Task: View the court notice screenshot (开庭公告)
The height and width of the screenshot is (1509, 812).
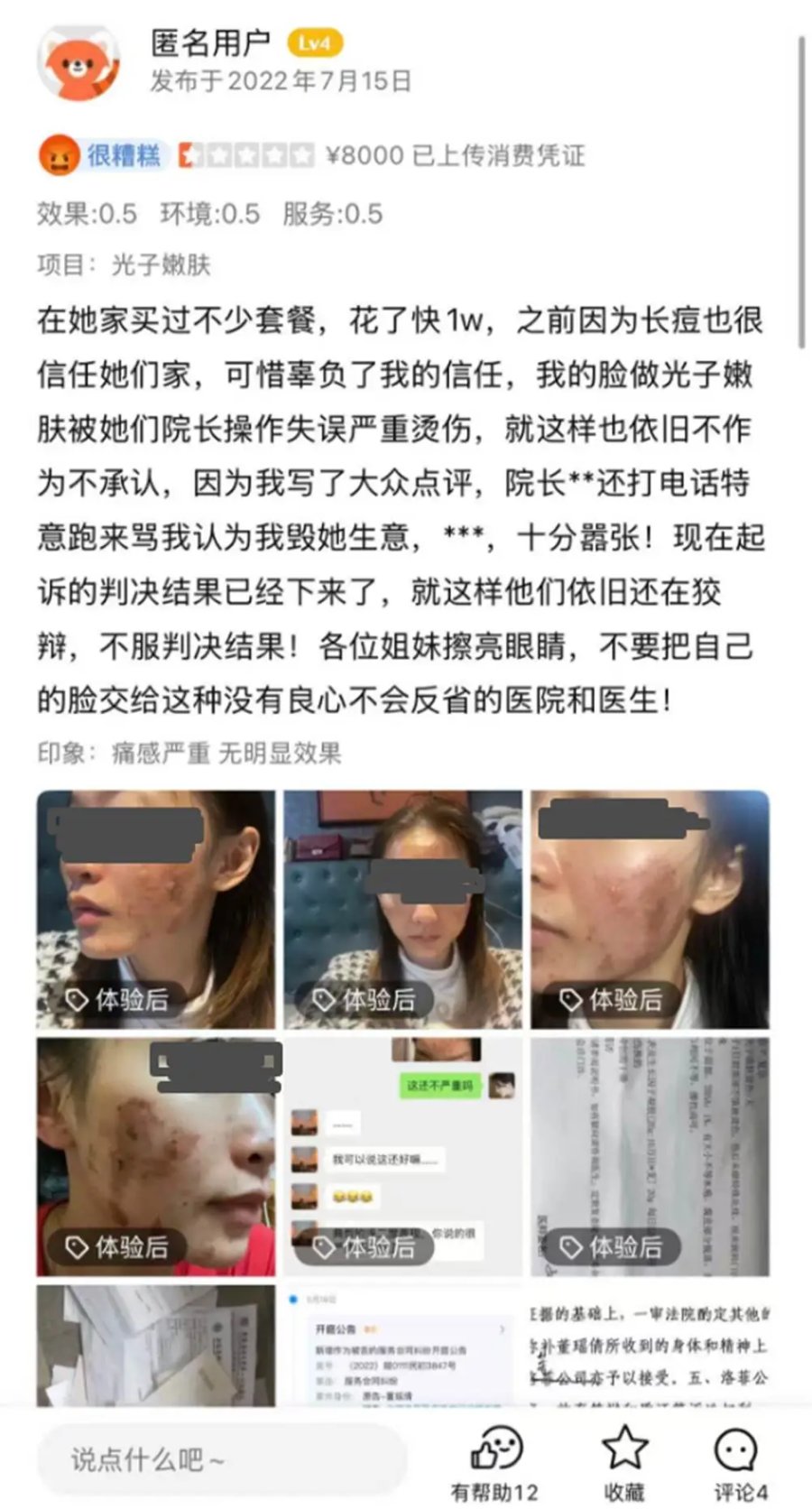Action: [x=402, y=1345]
